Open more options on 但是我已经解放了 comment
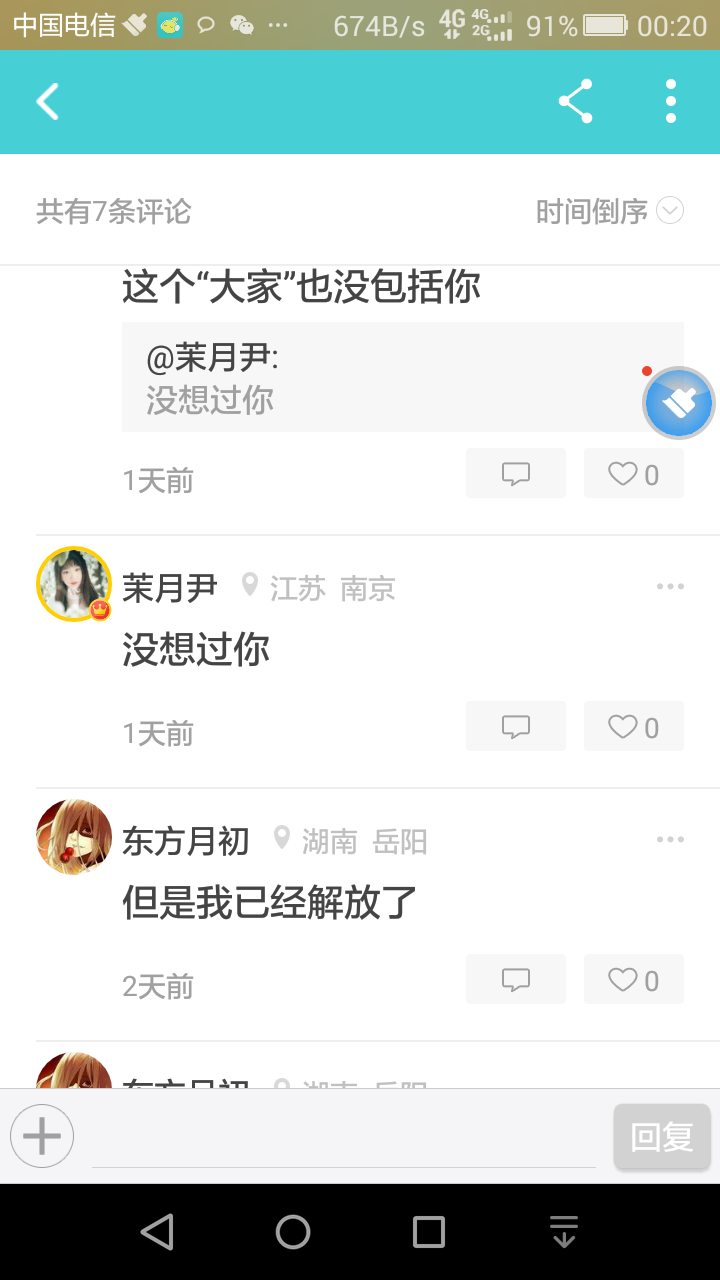Screen dimensions: 720x1280 670,839
